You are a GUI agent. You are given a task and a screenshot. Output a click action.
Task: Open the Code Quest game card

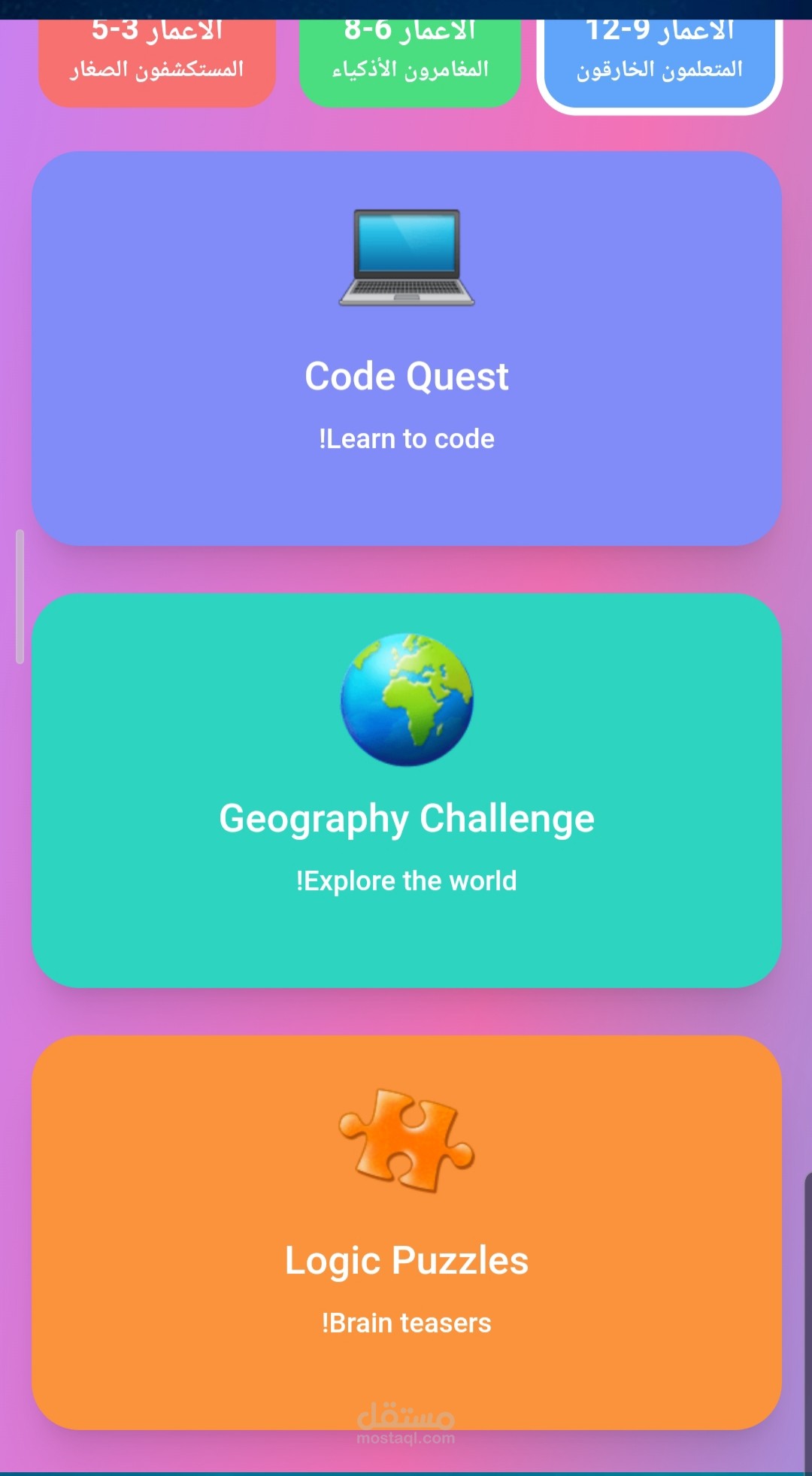pos(406,348)
